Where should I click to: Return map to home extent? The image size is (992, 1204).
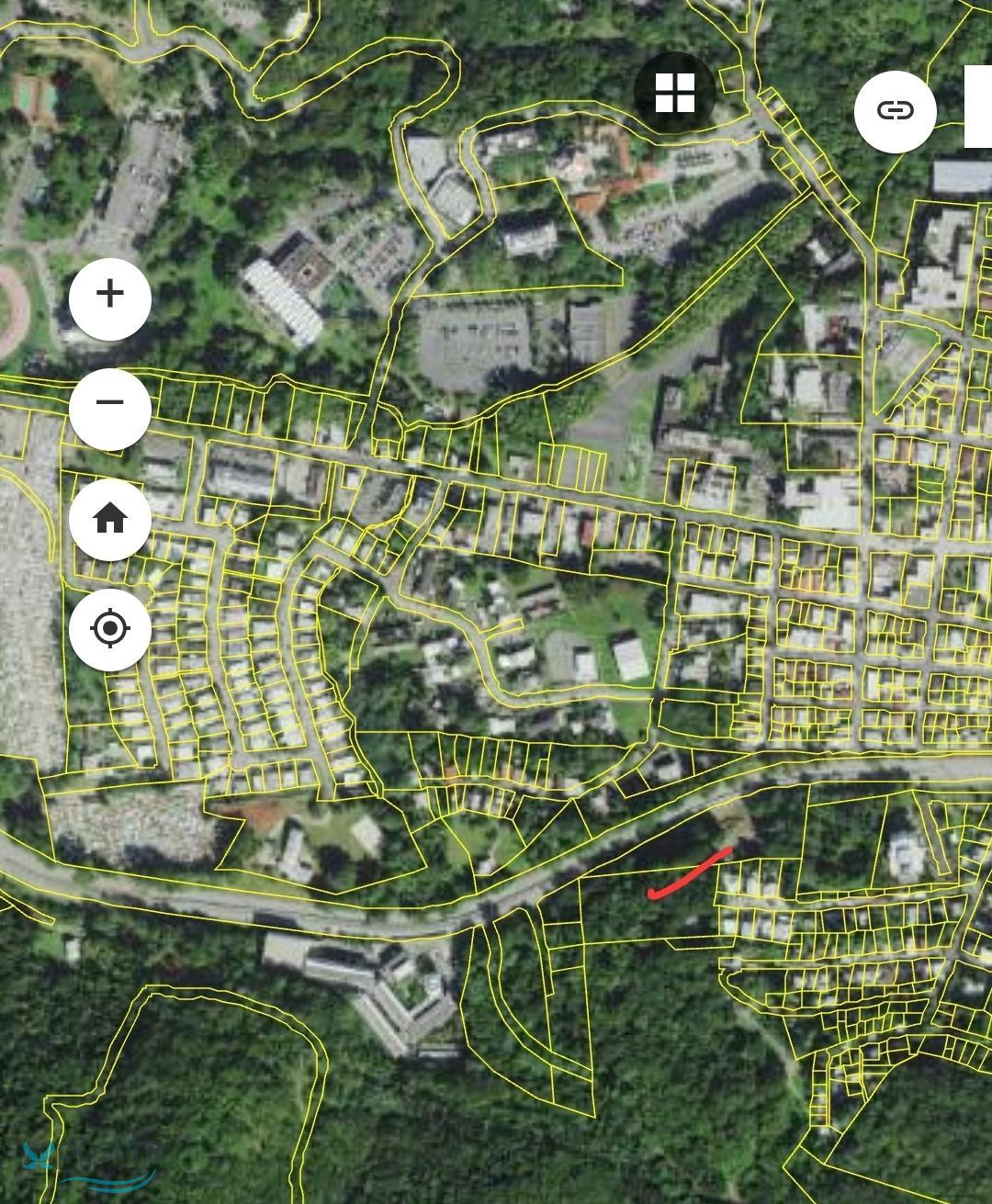click(x=110, y=519)
